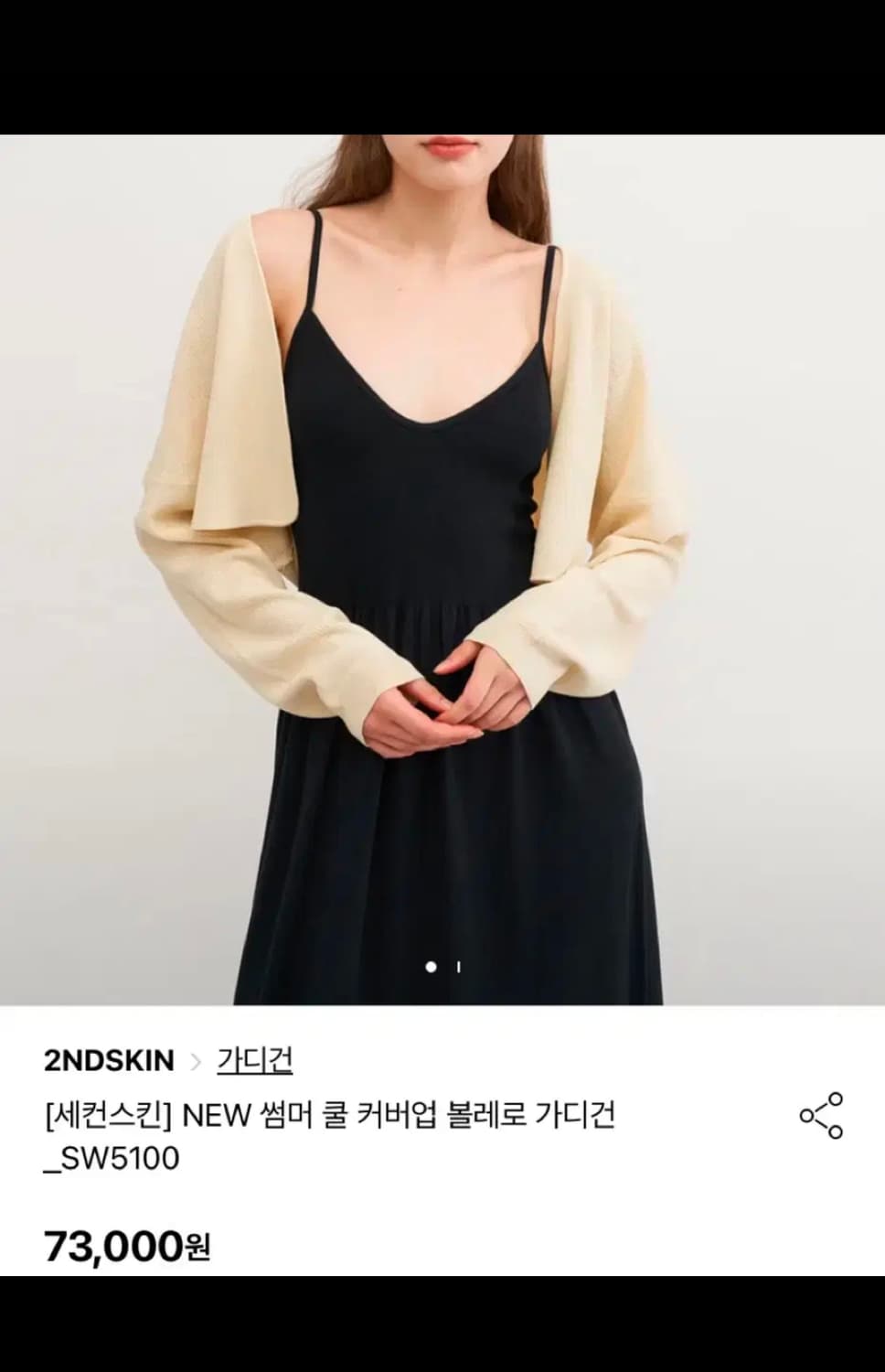This screenshot has height=1372, width=885.
Task: Click the underlined 가디건 link text
Action: click(x=253, y=1060)
